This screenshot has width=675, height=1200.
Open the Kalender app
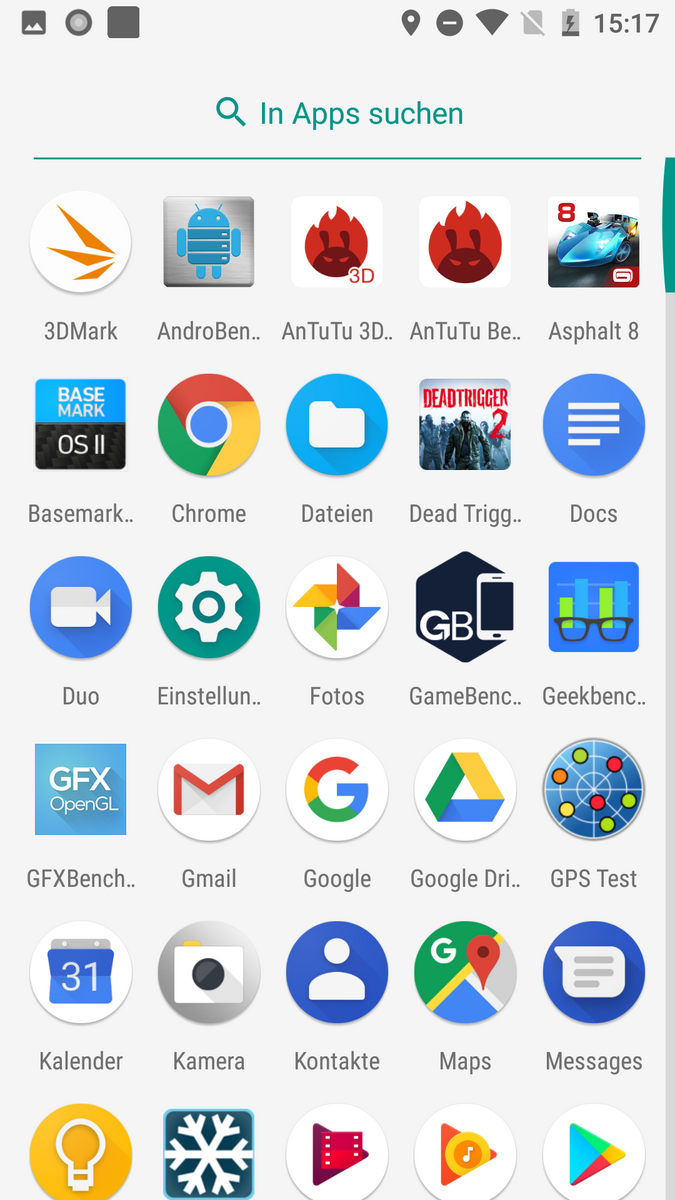pos(81,972)
